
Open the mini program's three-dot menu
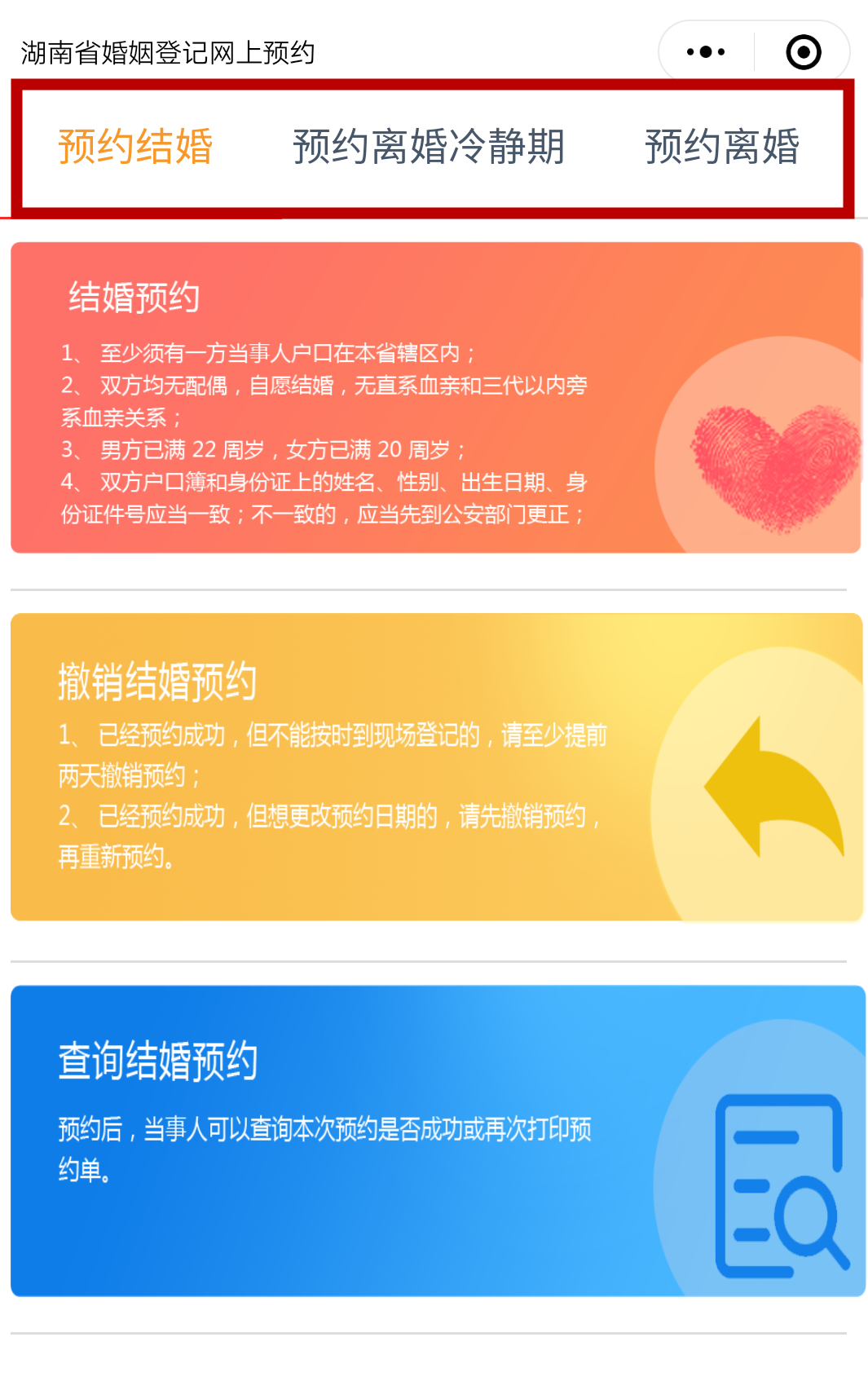[706, 52]
